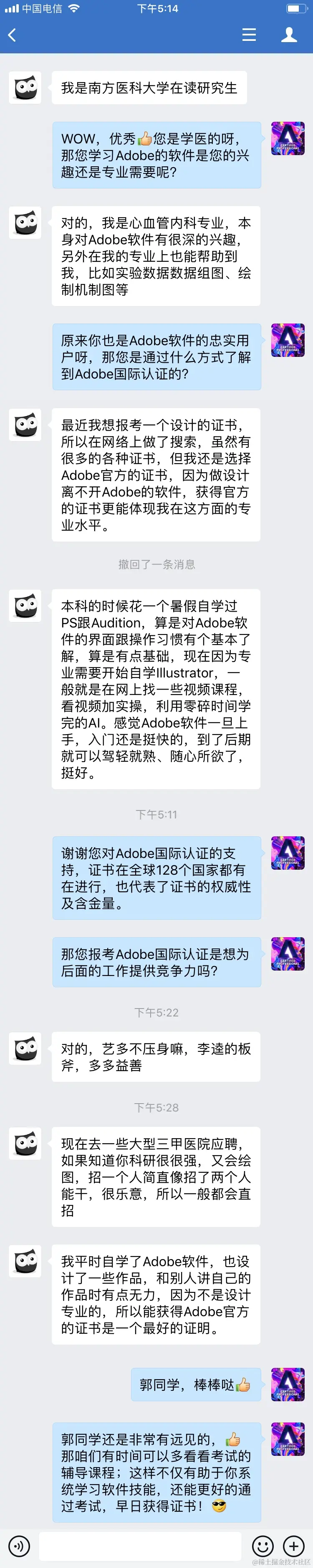The height and width of the screenshot is (1568, 313).
Task: Tap Adobe avatar beside 郭同学，棒棒哒 message
Action: point(288,1384)
